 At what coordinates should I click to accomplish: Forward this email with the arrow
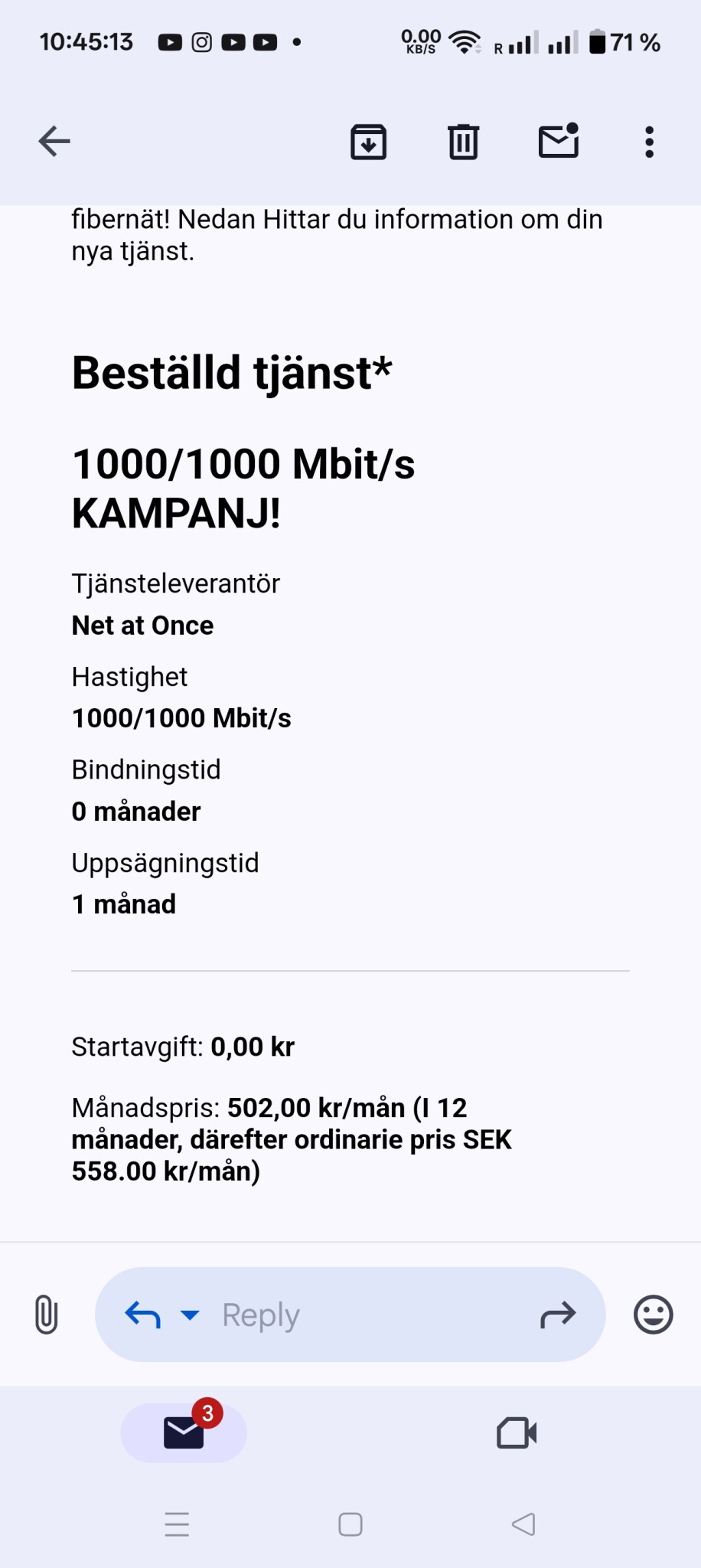point(557,1315)
